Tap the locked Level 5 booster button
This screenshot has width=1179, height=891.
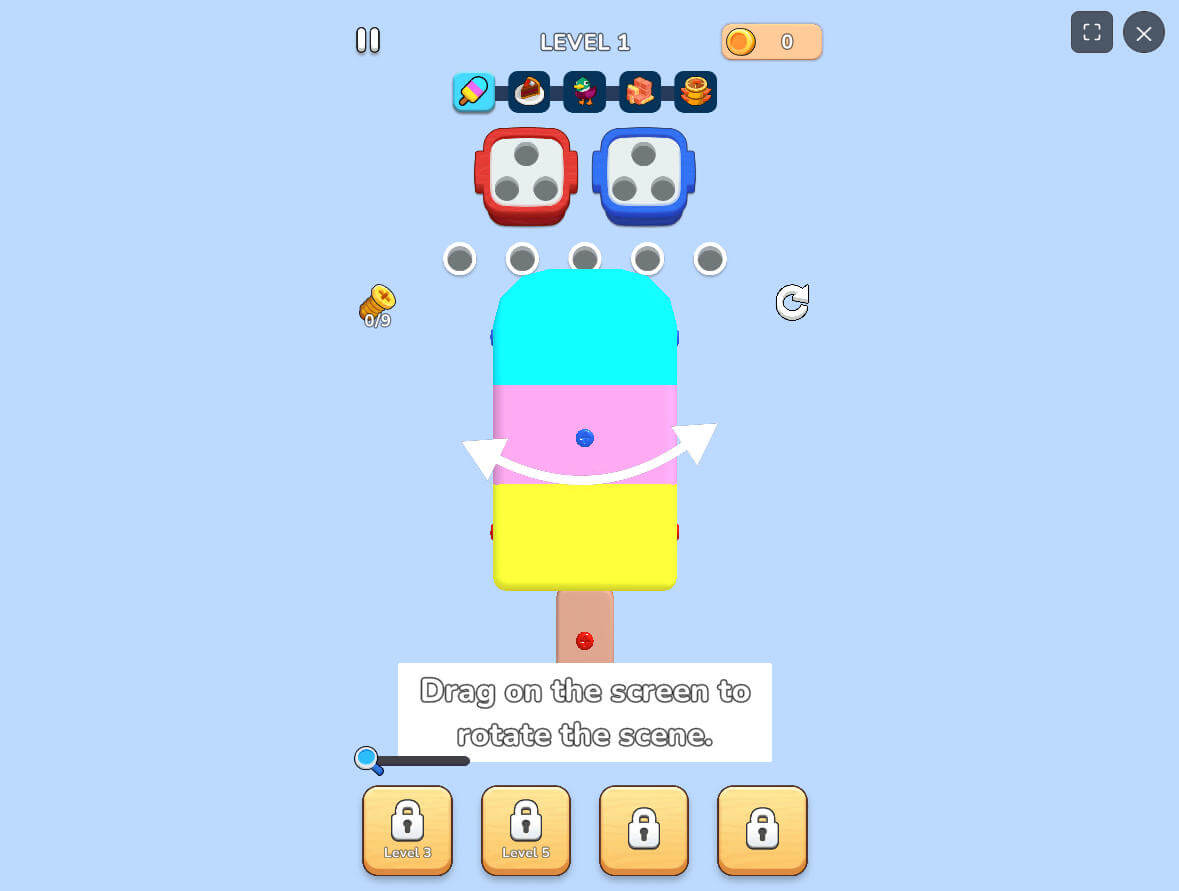point(526,829)
